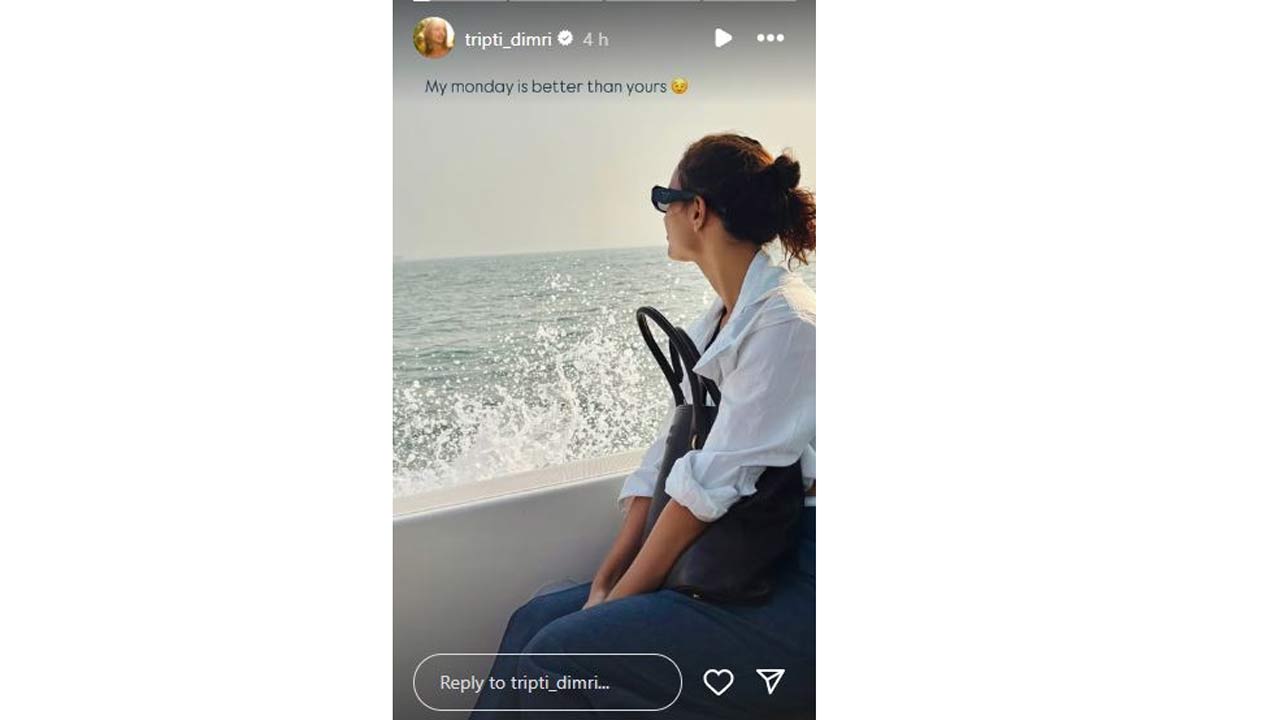Open the tripti_dimri username link
Image resolution: width=1280 pixels, height=720 pixels.
(508, 39)
